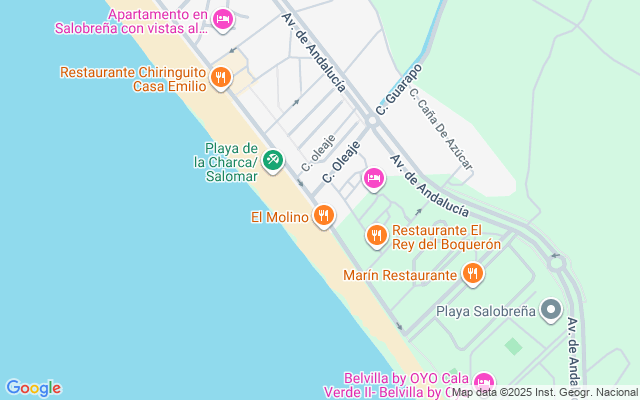Tap the Playa de la Charca/Salomar beach marker
Viewport: 640px width, 400px height.
coord(273,160)
